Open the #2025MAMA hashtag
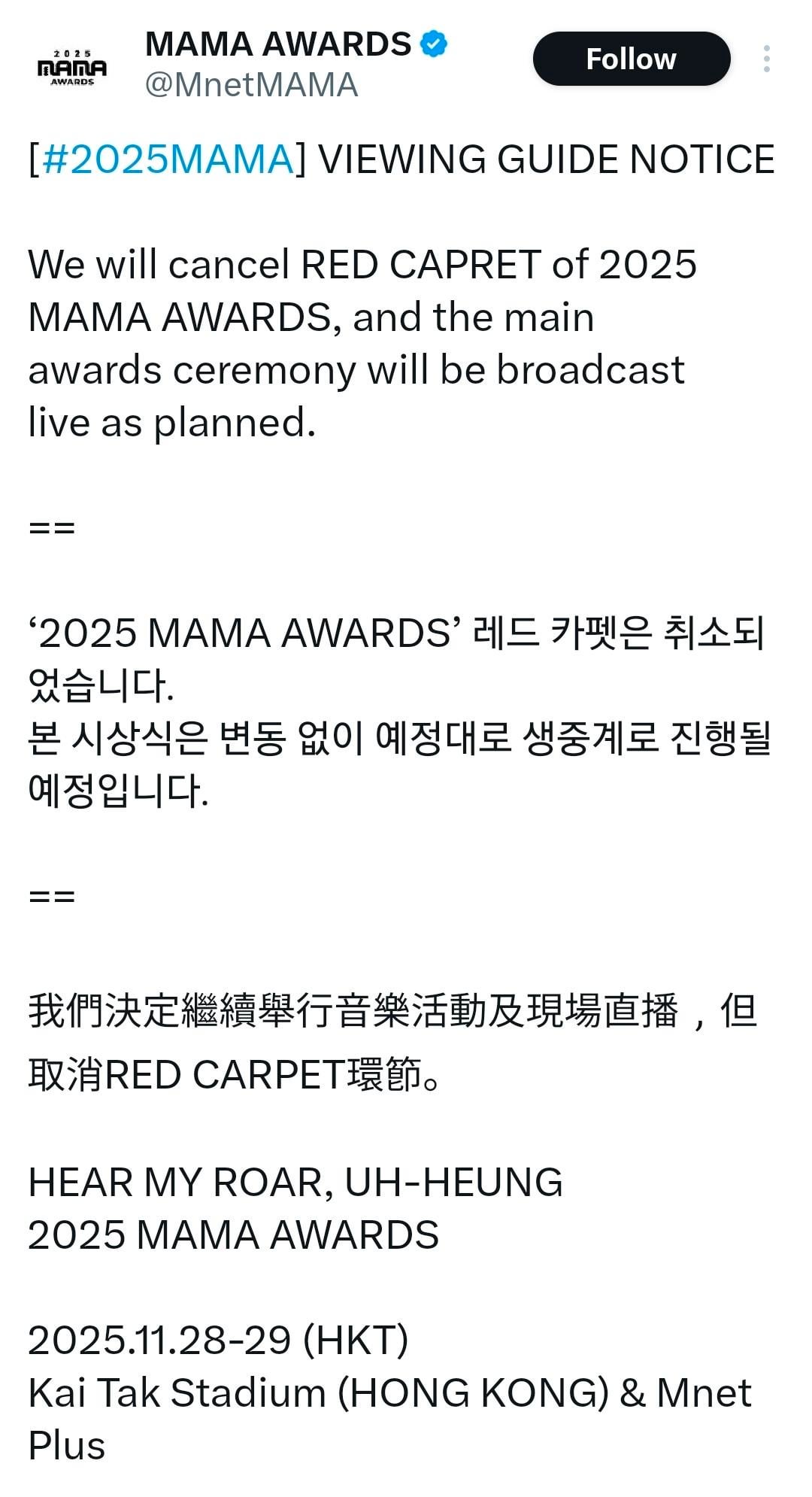 point(168,159)
